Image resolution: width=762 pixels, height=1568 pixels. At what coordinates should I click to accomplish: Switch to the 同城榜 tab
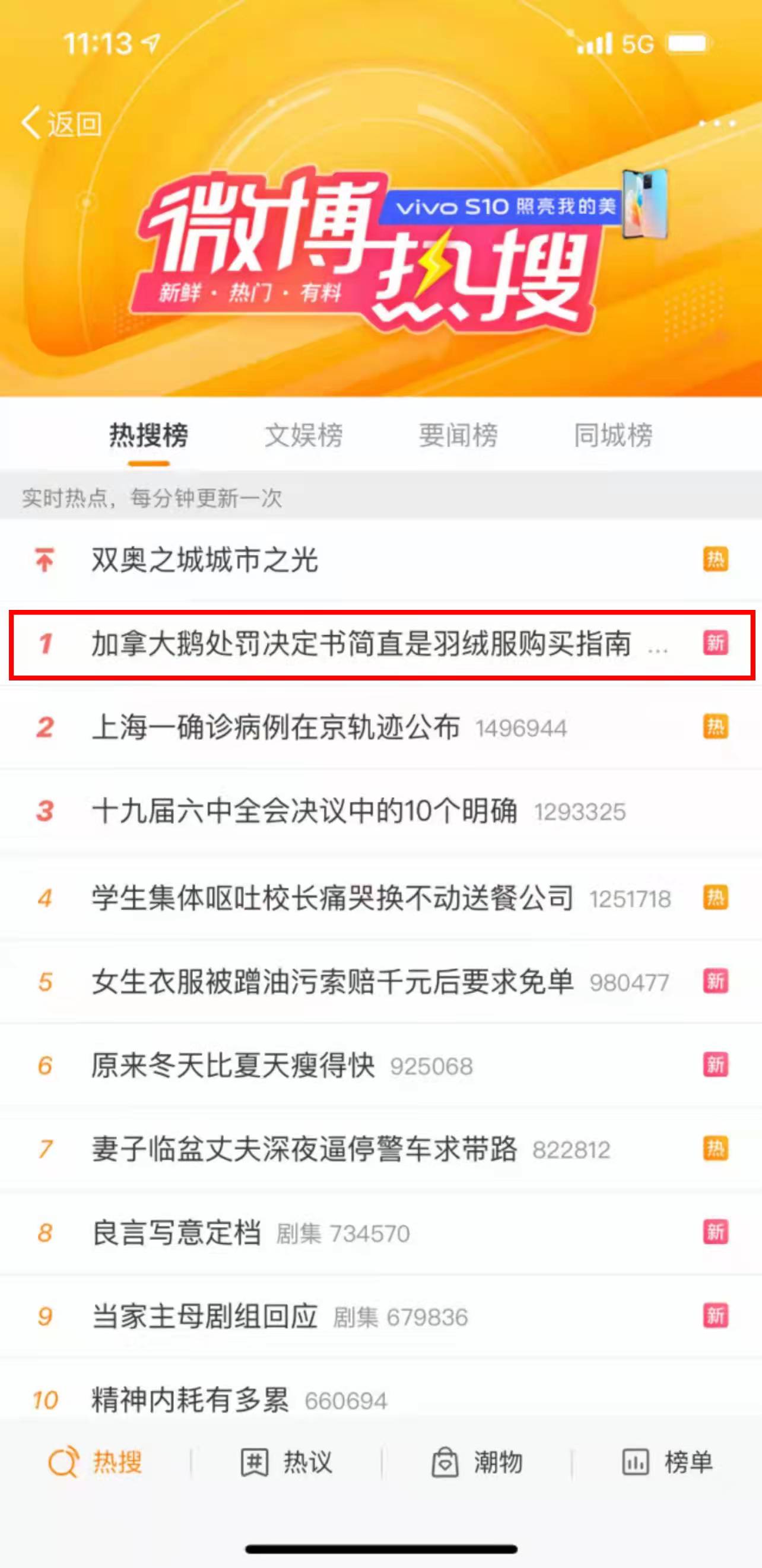click(613, 436)
